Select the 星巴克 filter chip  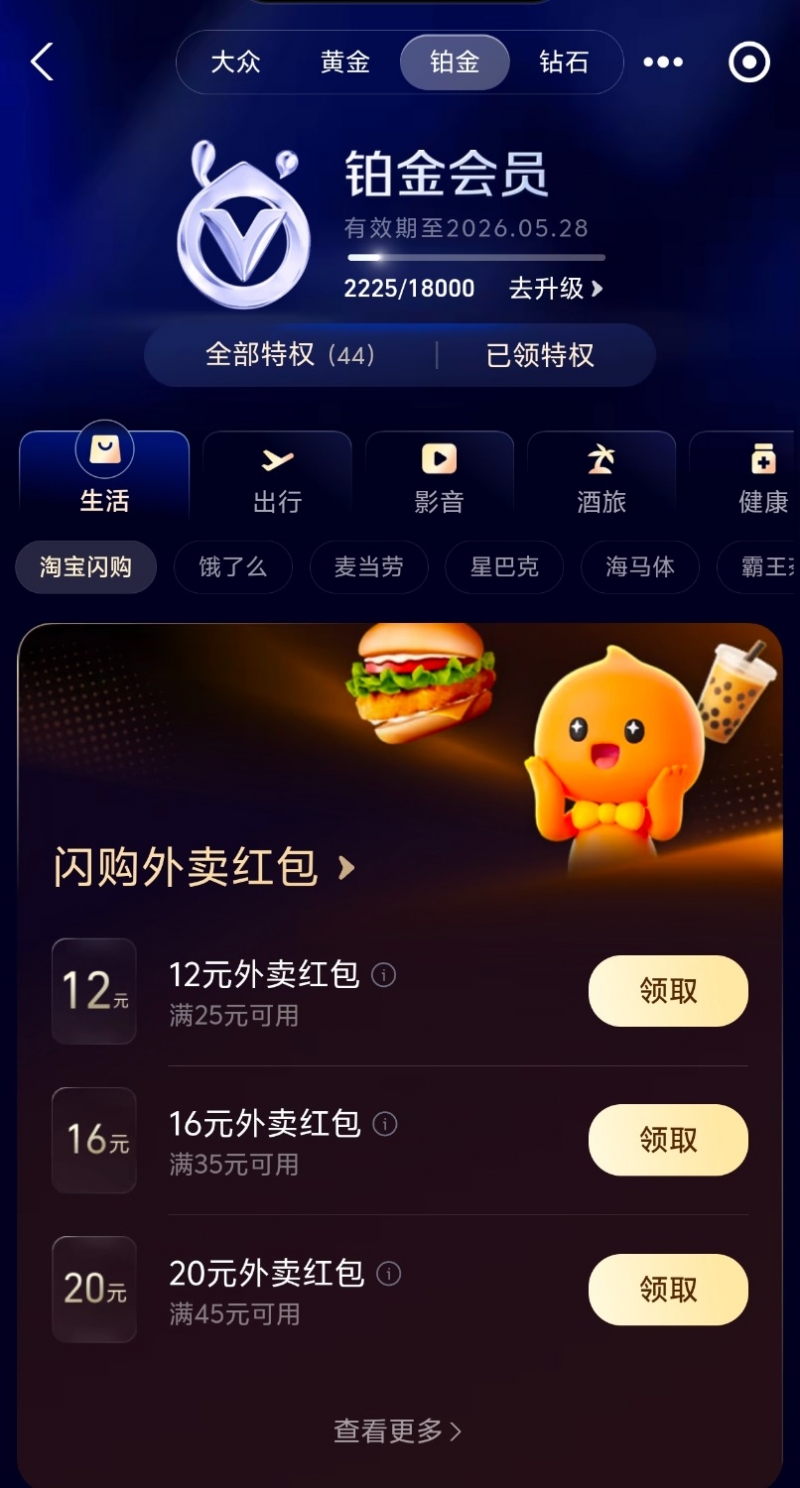[x=504, y=567]
